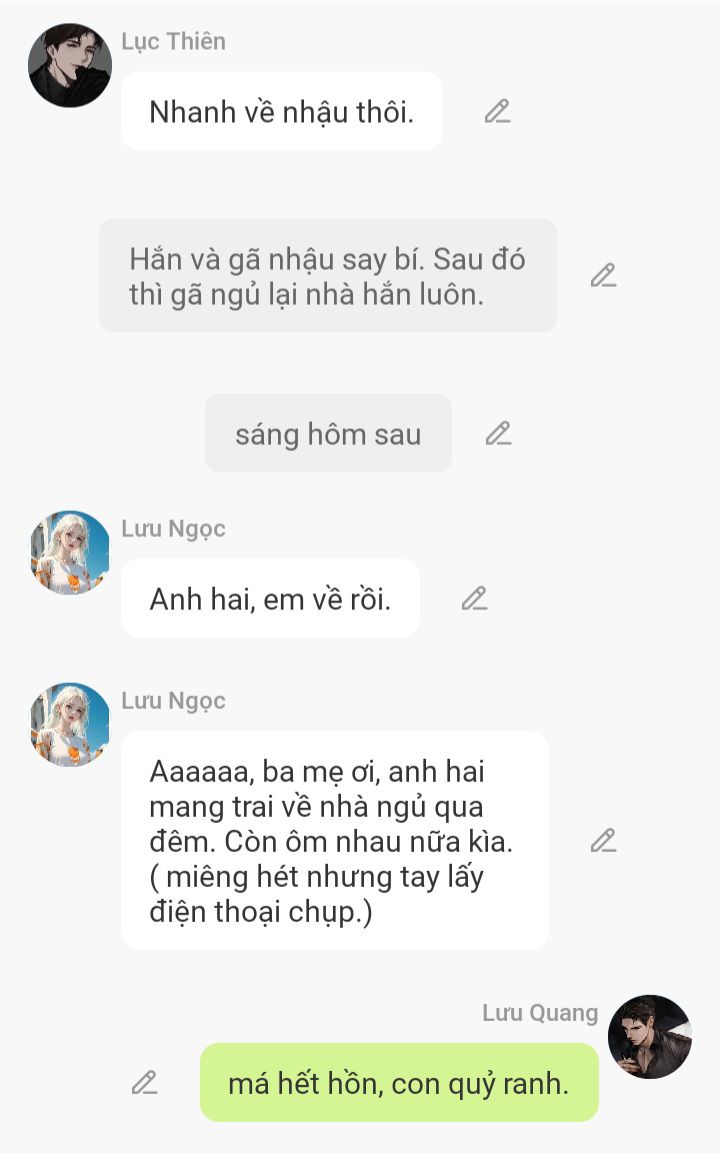
Task: Edit the message "Nhanh về nhậu thôi."
Action: [497, 111]
